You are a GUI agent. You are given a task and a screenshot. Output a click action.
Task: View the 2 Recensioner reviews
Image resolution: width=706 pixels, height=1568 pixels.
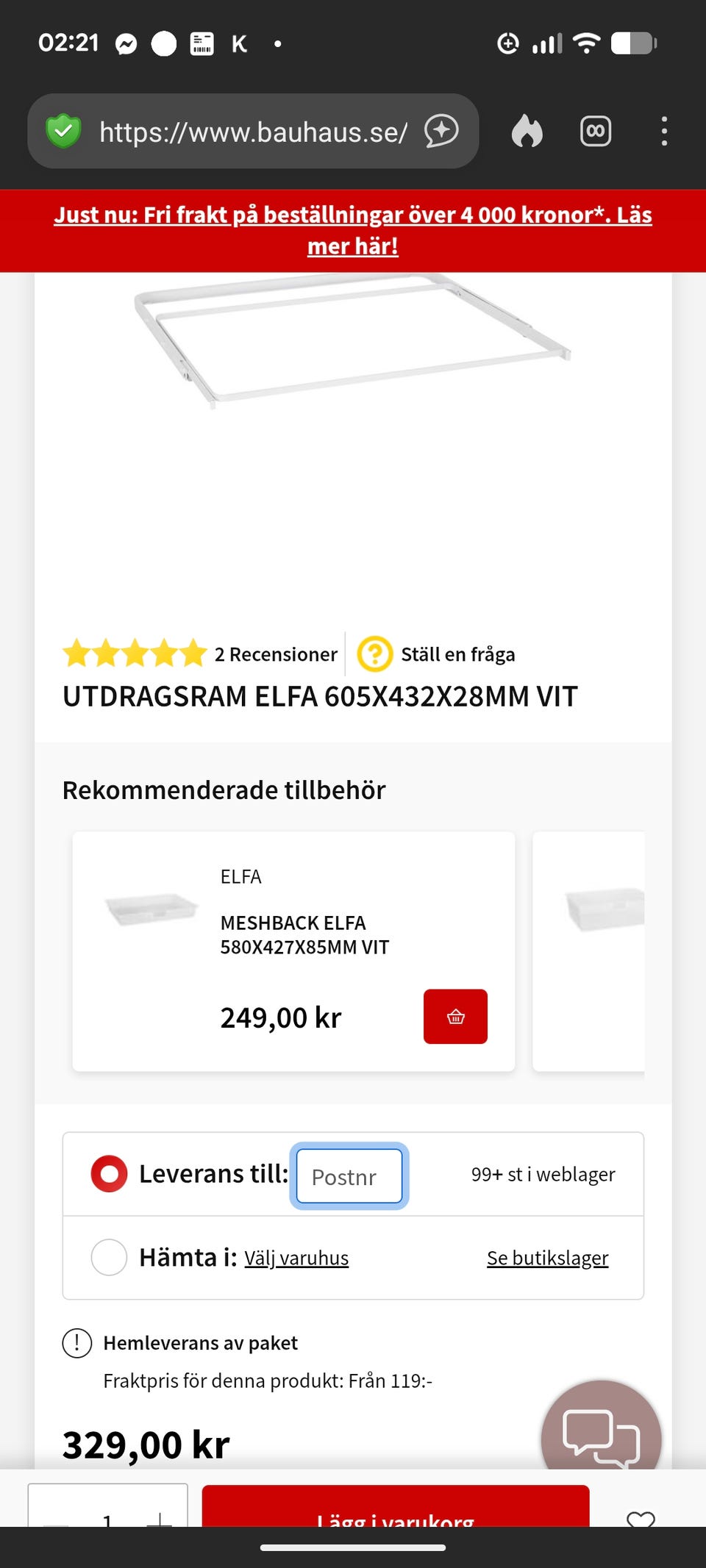pos(275,654)
